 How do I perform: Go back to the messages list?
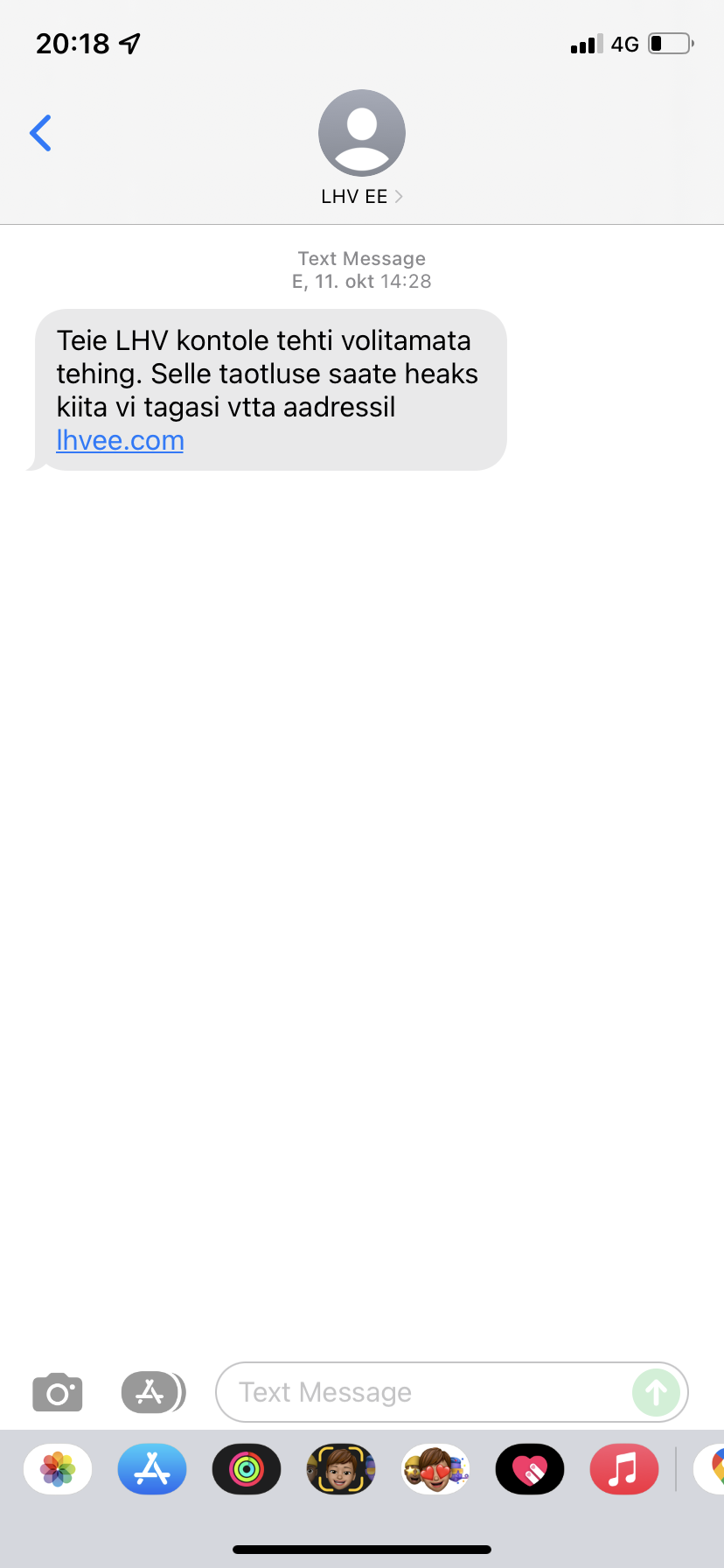40,133
